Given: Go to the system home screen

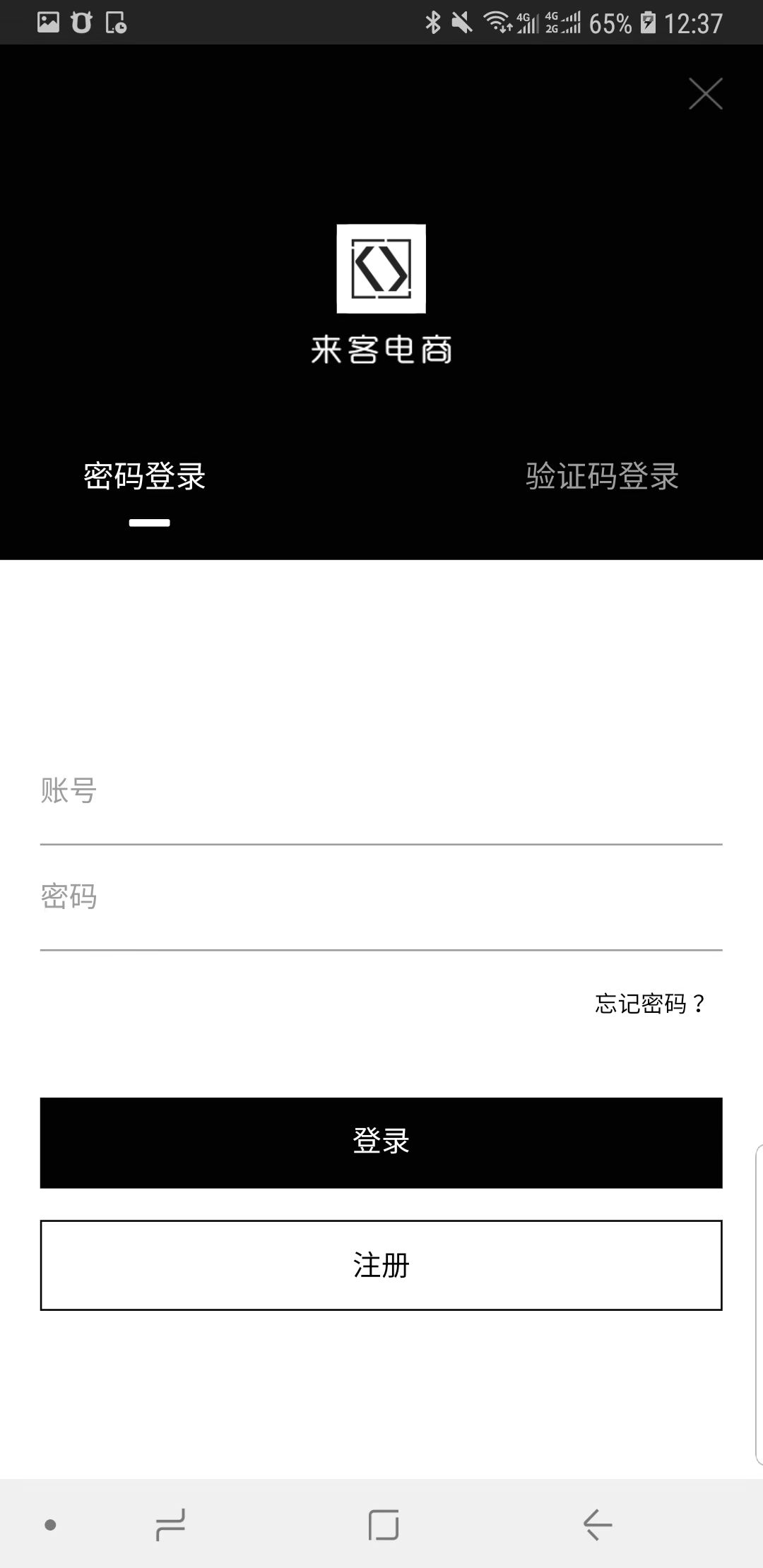Looking at the screenshot, I should coord(383,1524).
